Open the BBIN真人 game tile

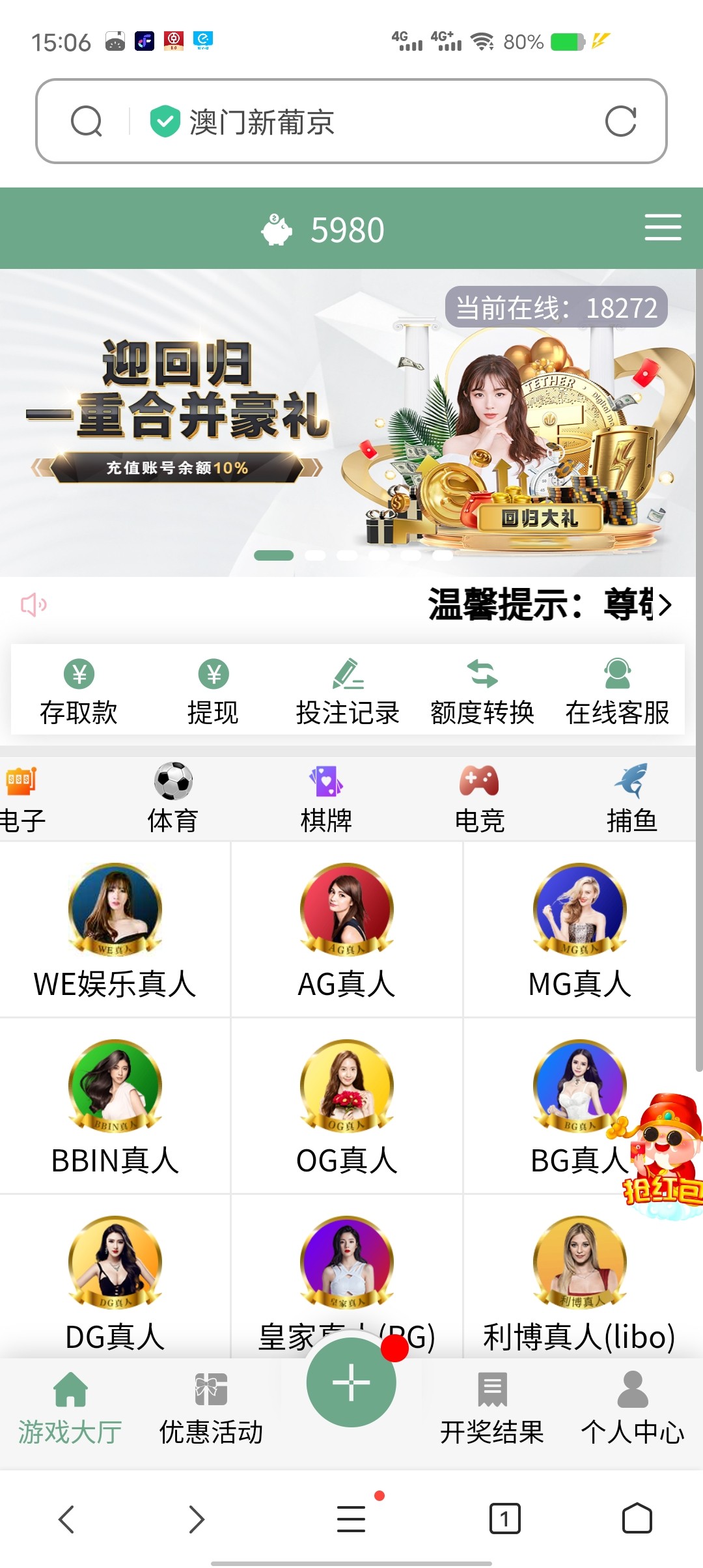pyautogui.click(x=115, y=1106)
